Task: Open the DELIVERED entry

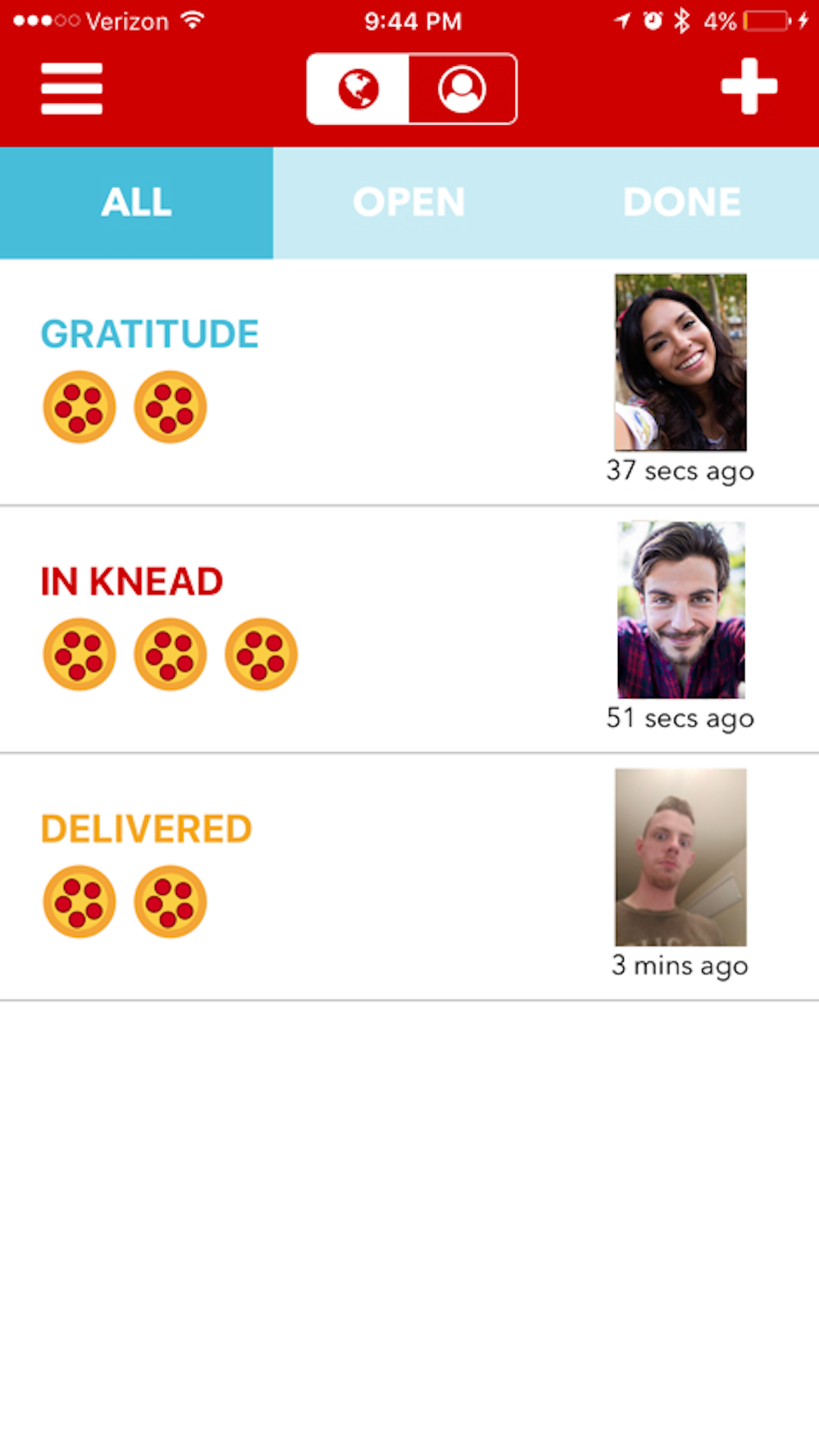Action: click(409, 877)
